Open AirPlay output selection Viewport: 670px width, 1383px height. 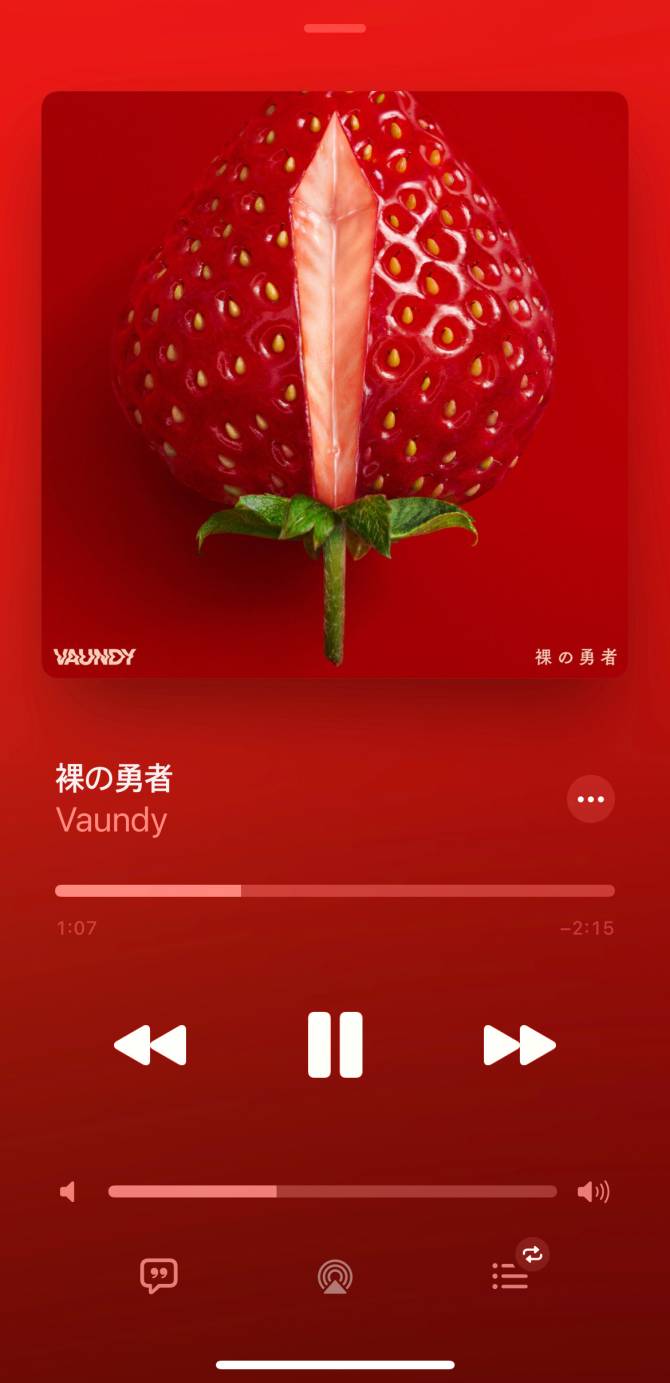click(335, 1277)
